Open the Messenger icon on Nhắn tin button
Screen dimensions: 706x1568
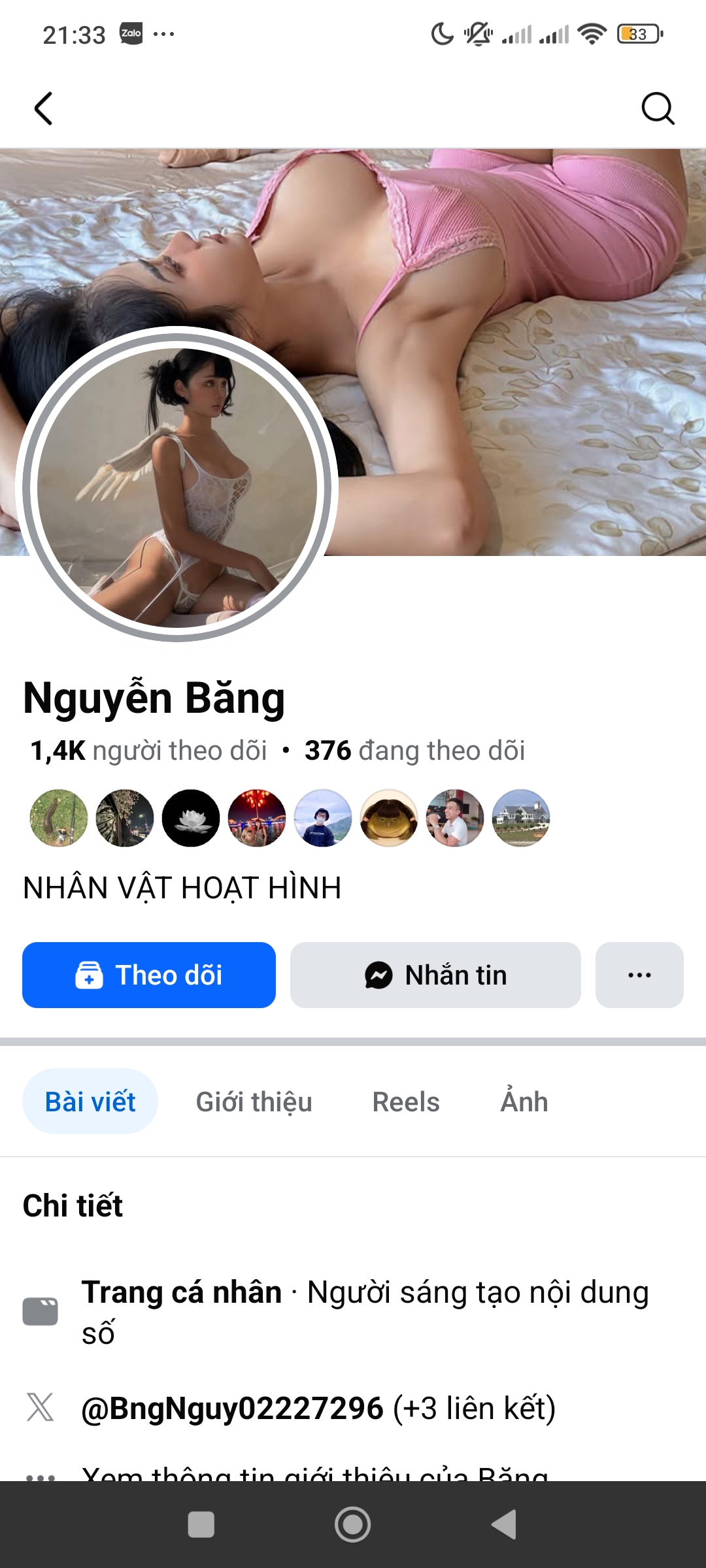click(375, 975)
